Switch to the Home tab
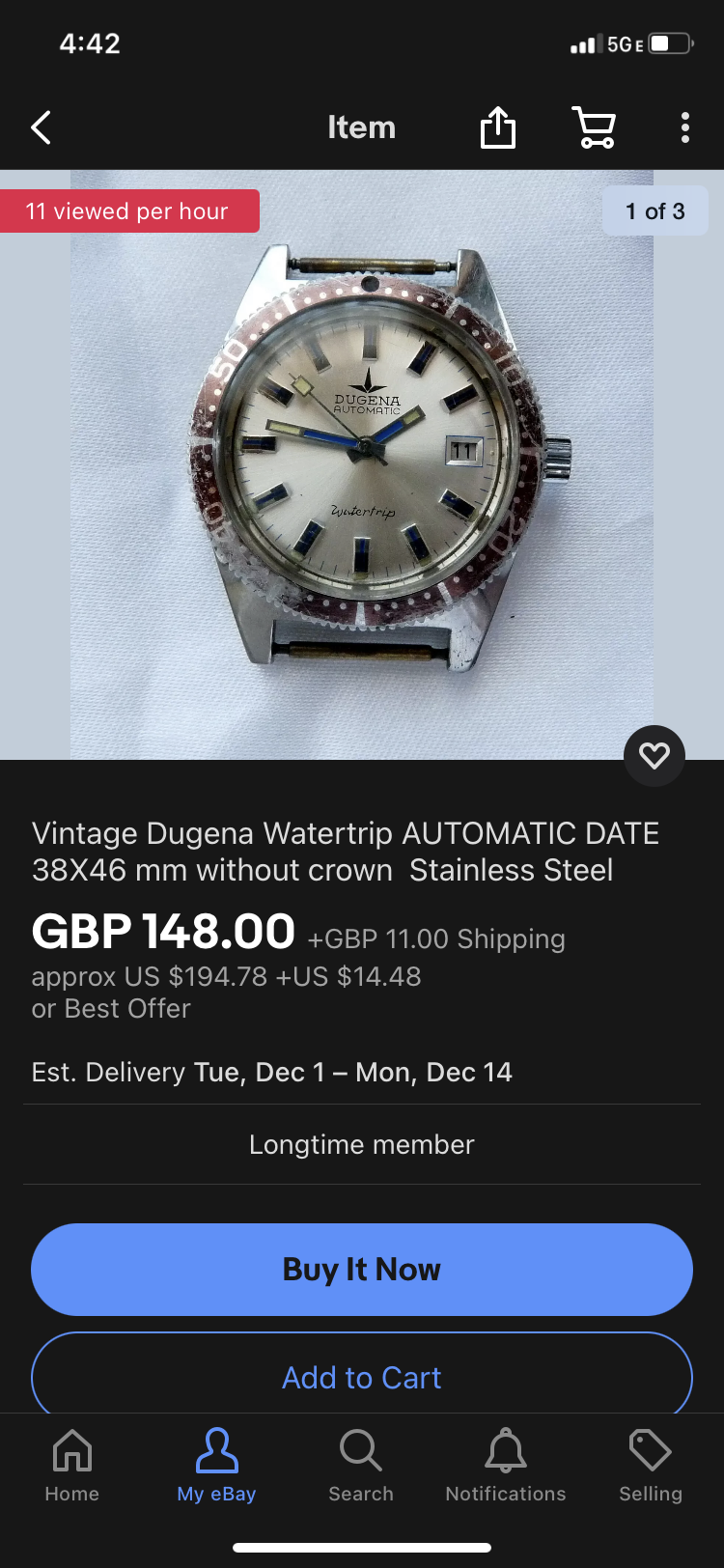Viewport: 724px width, 1568px height. pos(72,1466)
